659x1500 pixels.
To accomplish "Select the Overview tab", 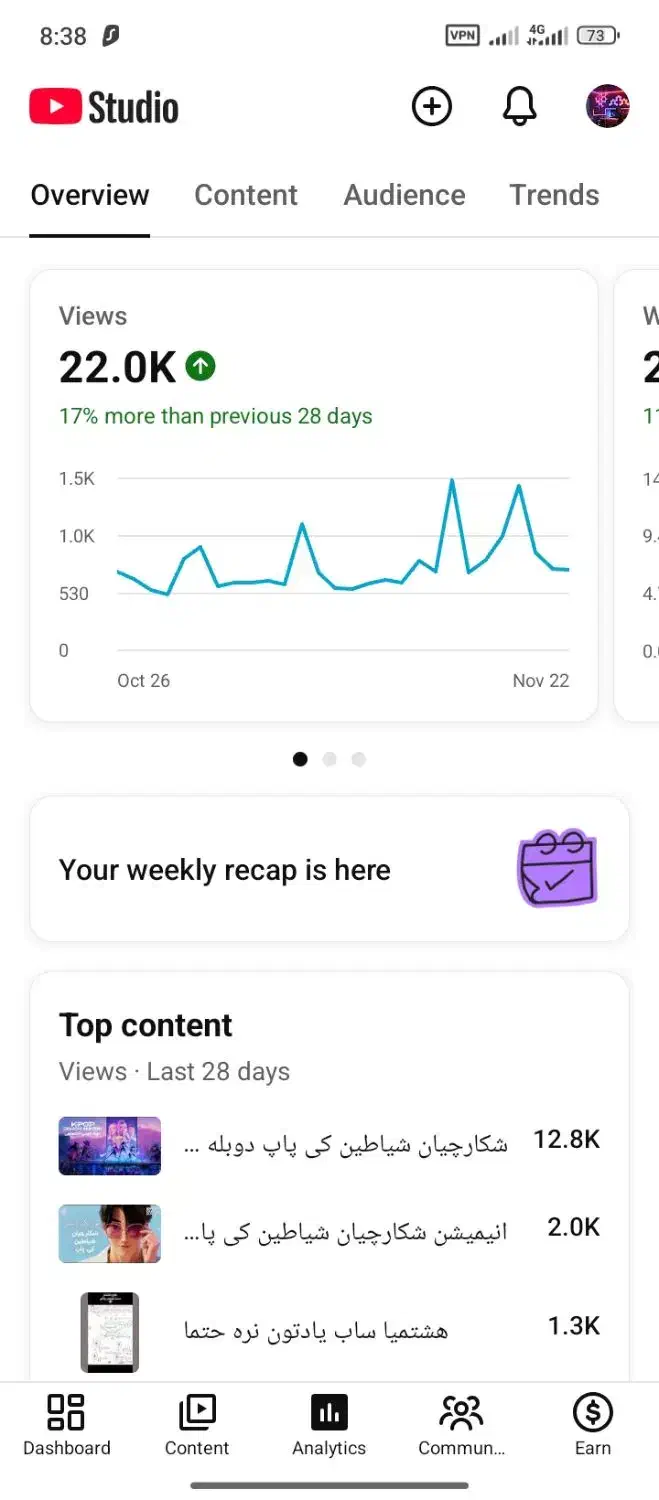I will point(90,195).
